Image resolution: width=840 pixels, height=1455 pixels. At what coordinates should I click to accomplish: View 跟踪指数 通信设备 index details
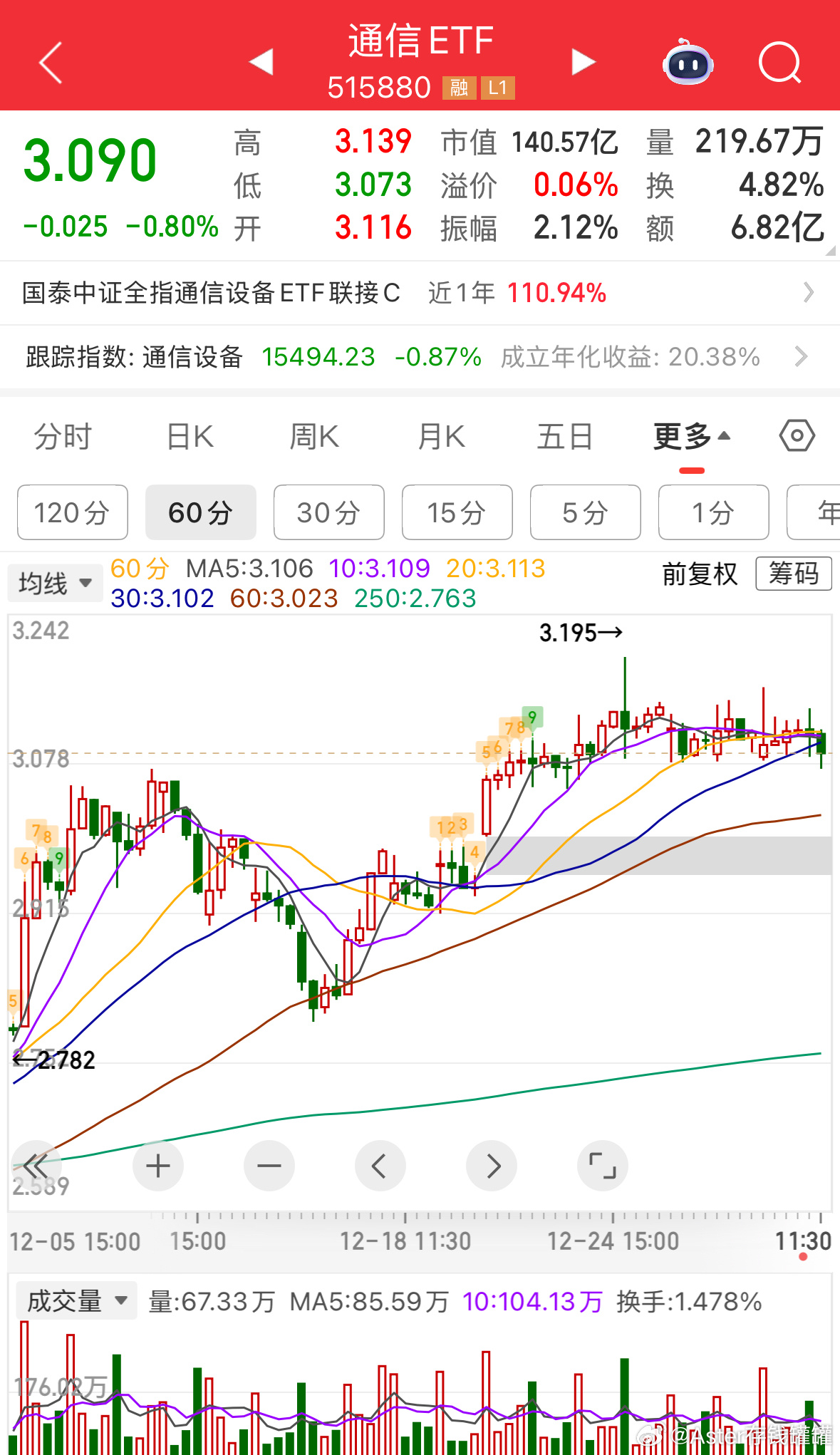pos(420,357)
